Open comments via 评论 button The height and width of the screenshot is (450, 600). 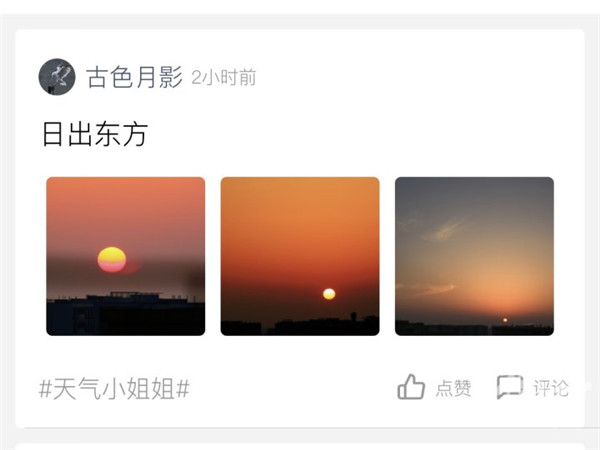pos(533,388)
